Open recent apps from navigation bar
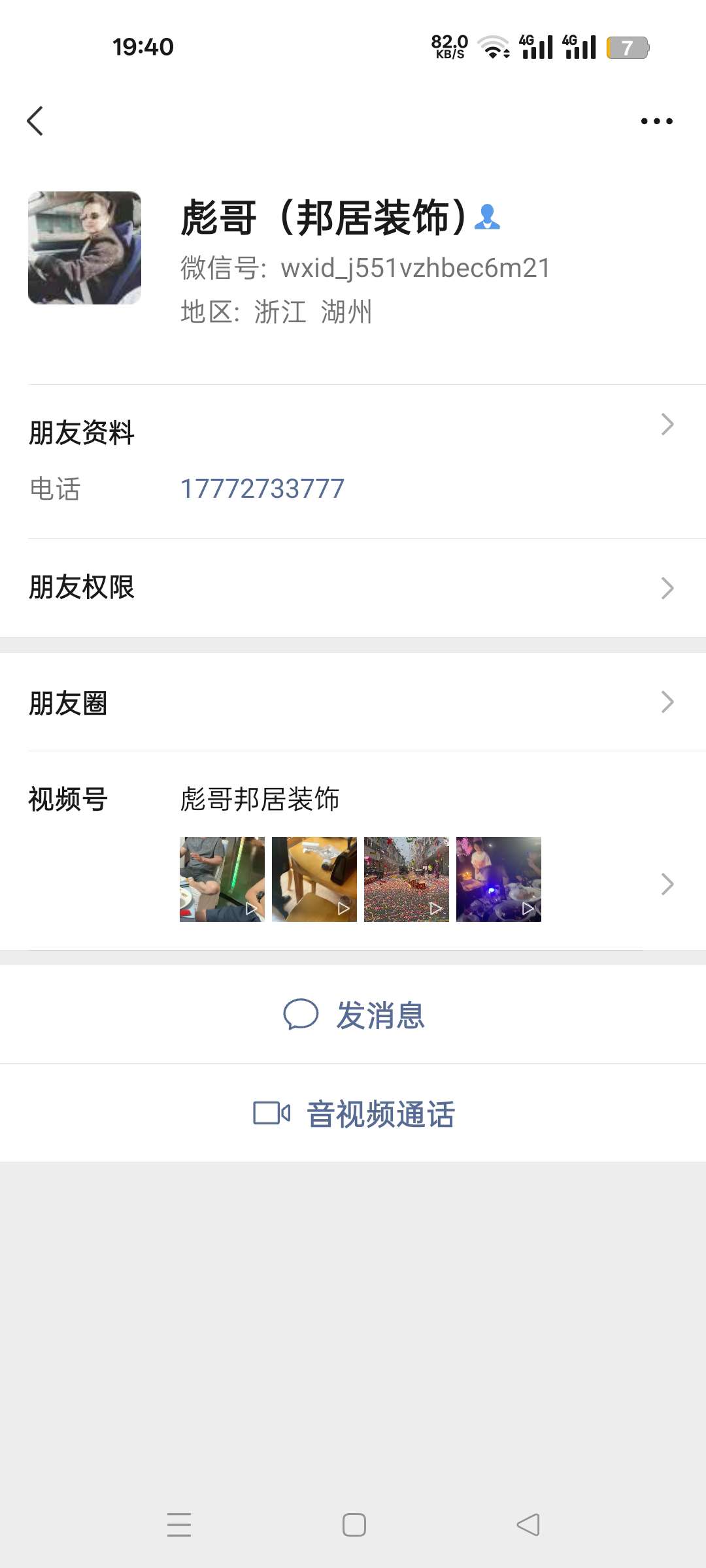Viewport: 706px width, 1568px height. tap(179, 1525)
